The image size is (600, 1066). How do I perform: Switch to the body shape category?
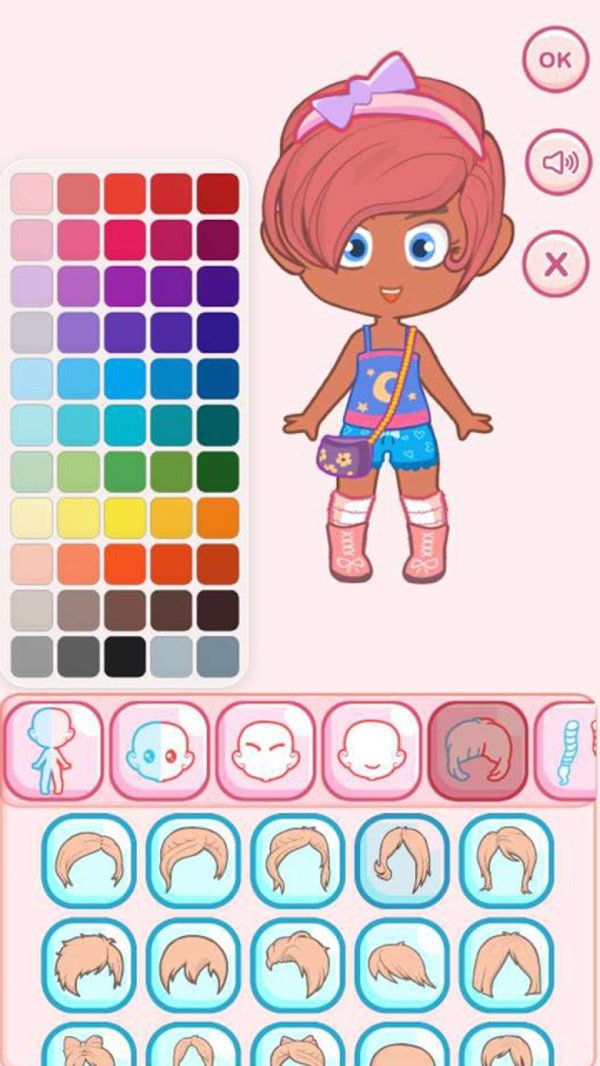[x=53, y=750]
